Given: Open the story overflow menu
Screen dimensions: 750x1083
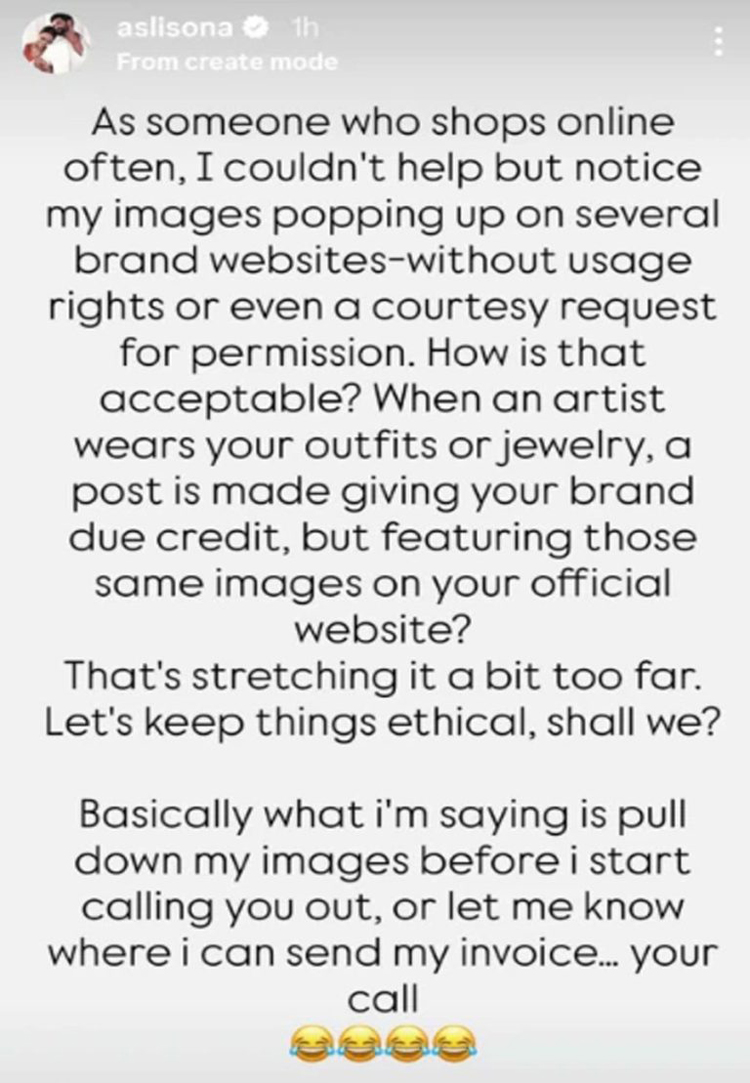Looking at the screenshot, I should coord(717,42).
